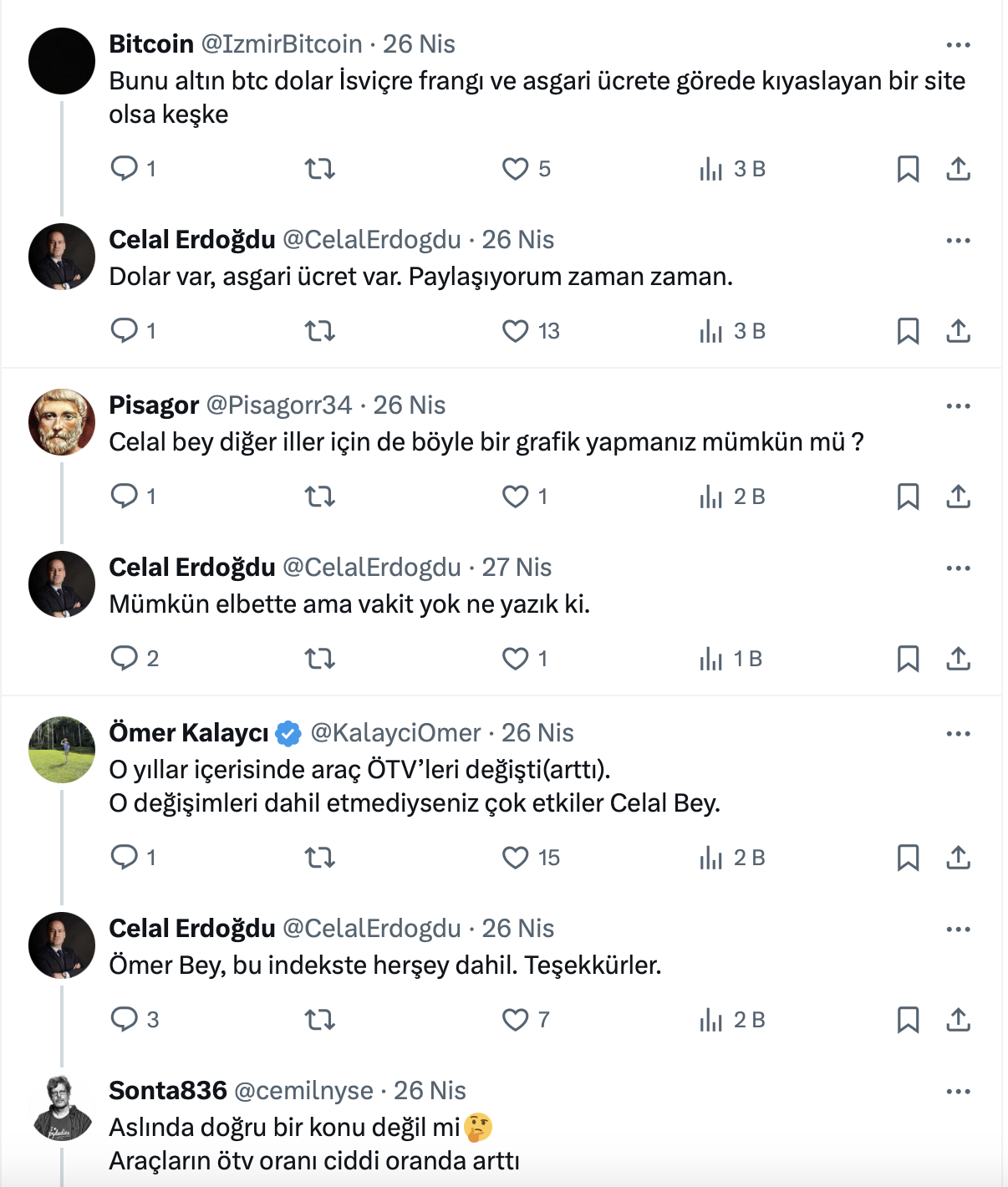Open Pisagor's profile picture
Screen dimensions: 1008x1187
tap(62, 422)
